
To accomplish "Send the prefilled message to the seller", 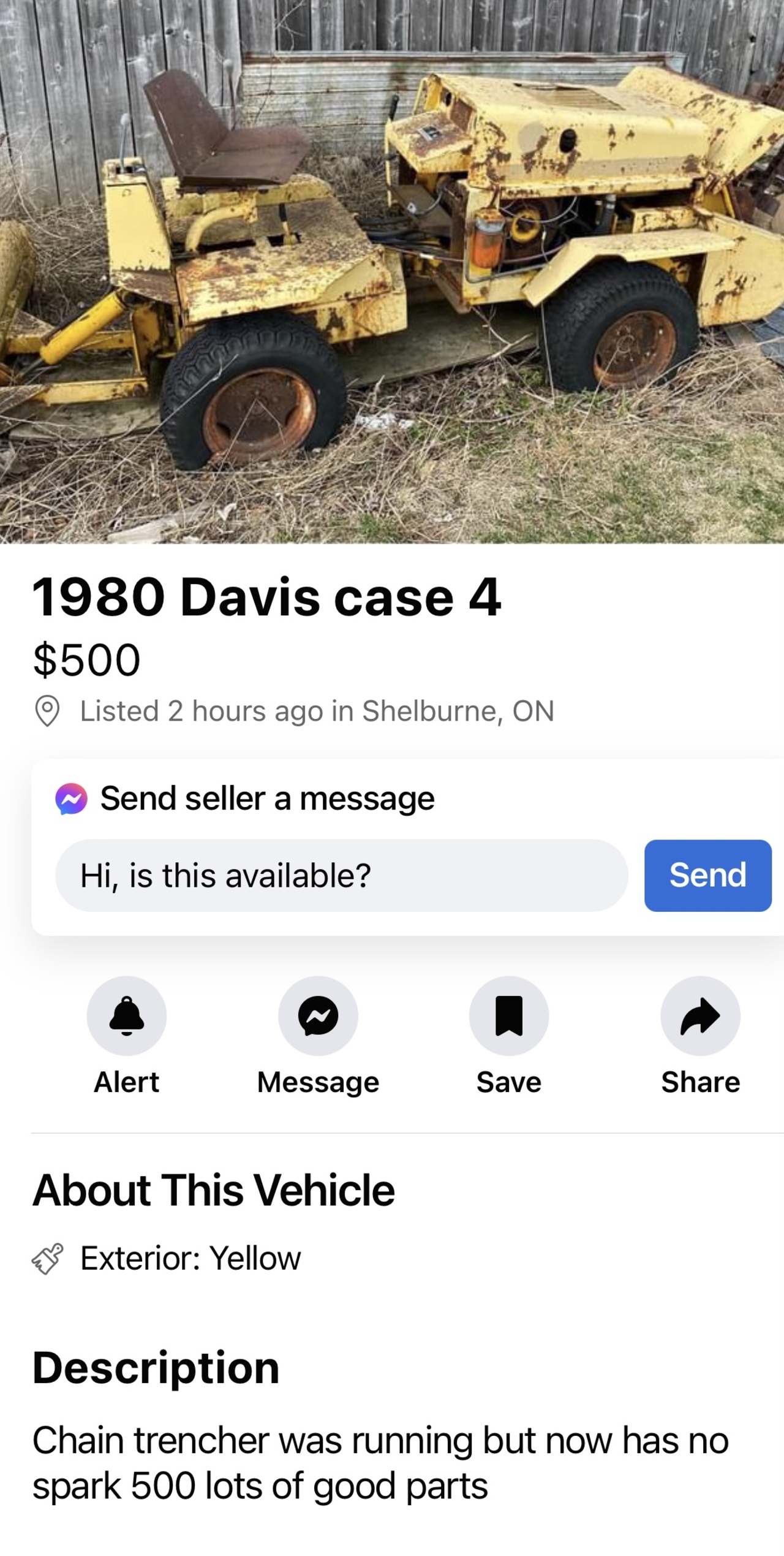I will [x=707, y=875].
